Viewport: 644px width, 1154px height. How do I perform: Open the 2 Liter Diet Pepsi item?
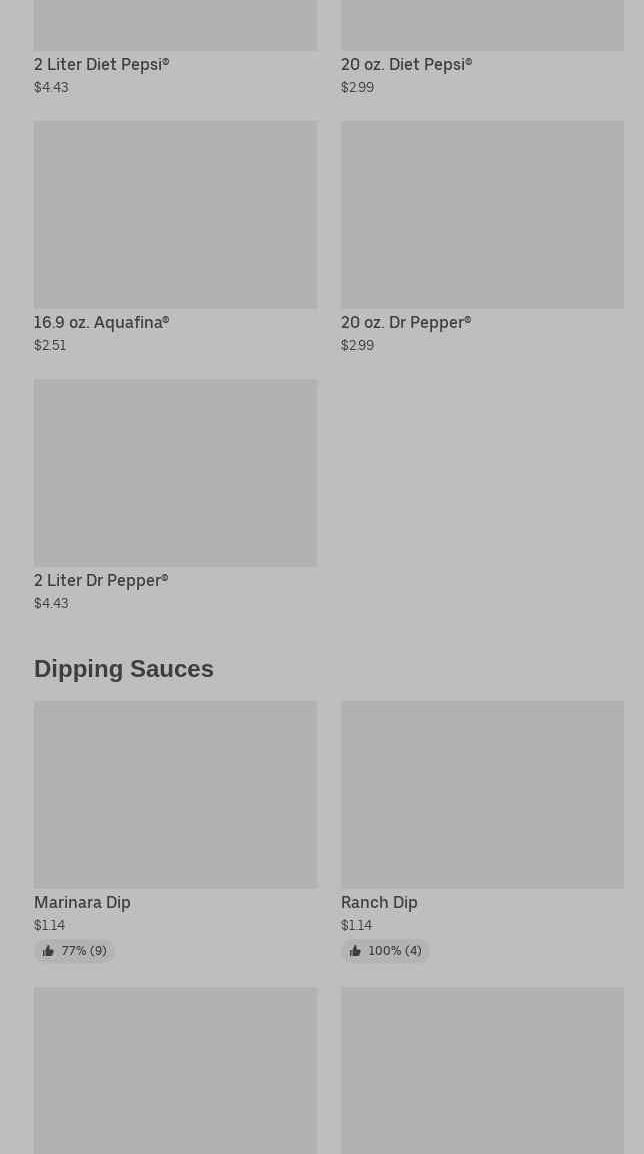[x=175, y=48]
